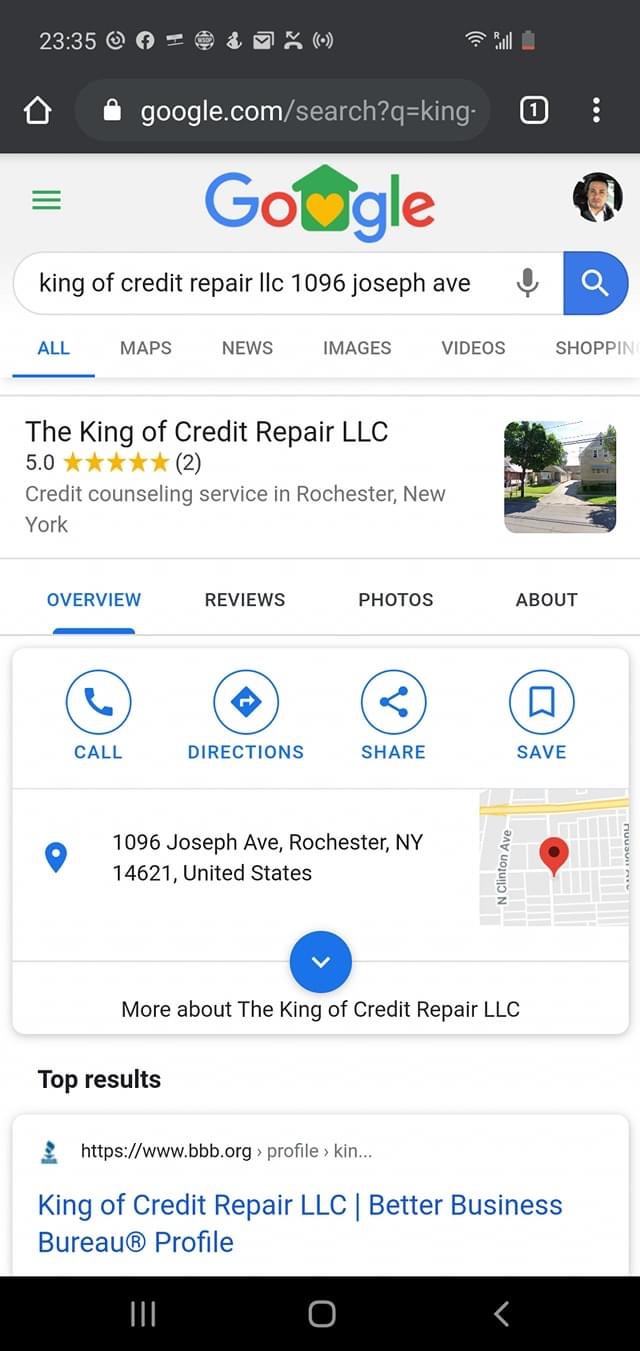Switch to the Reviews tab
This screenshot has height=1351, width=640.
(x=245, y=600)
